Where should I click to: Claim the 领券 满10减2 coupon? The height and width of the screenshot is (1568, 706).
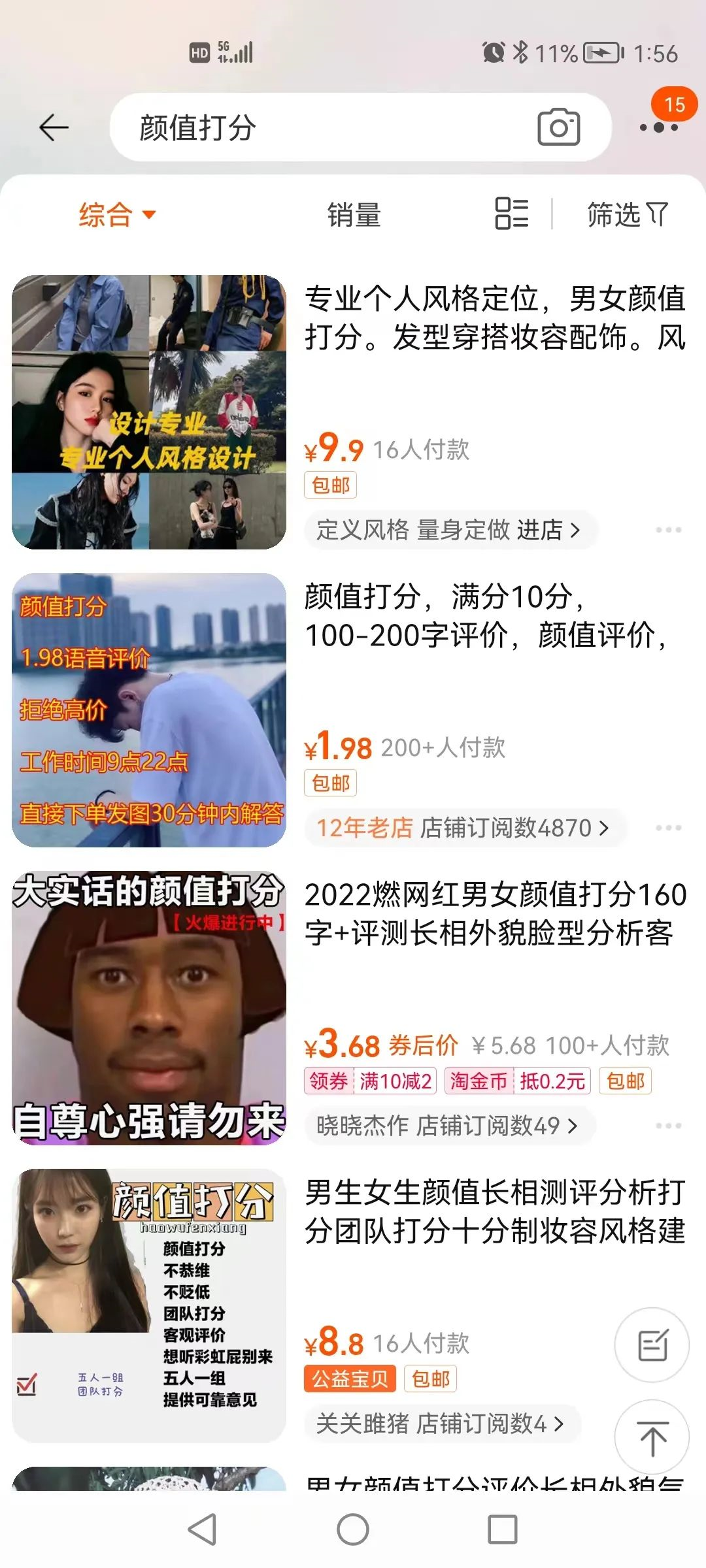click(x=370, y=1081)
